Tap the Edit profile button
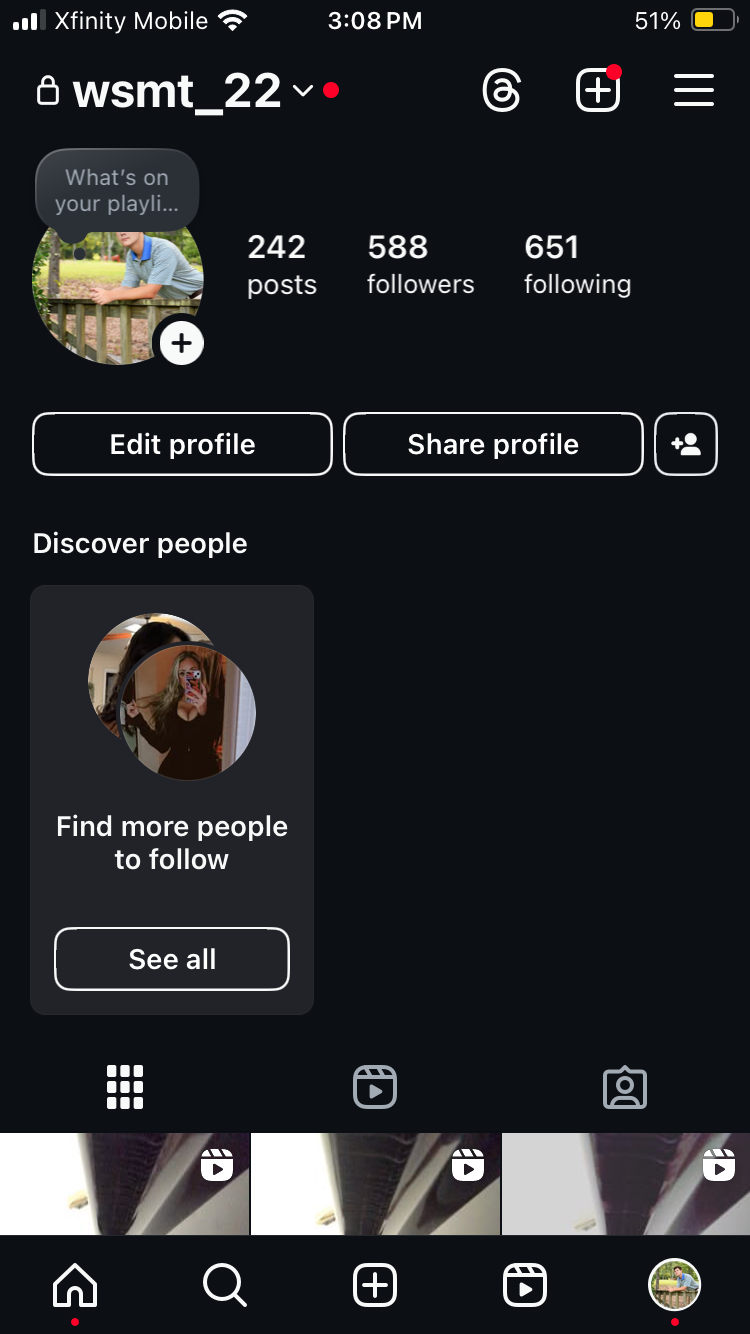 click(182, 444)
